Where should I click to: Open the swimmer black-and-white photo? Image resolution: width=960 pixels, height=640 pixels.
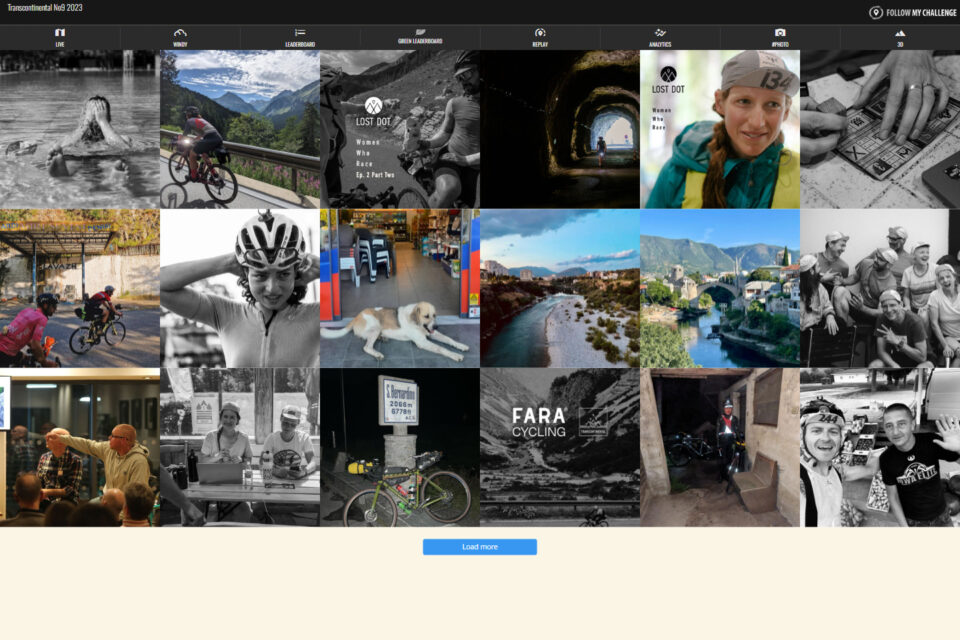point(80,129)
